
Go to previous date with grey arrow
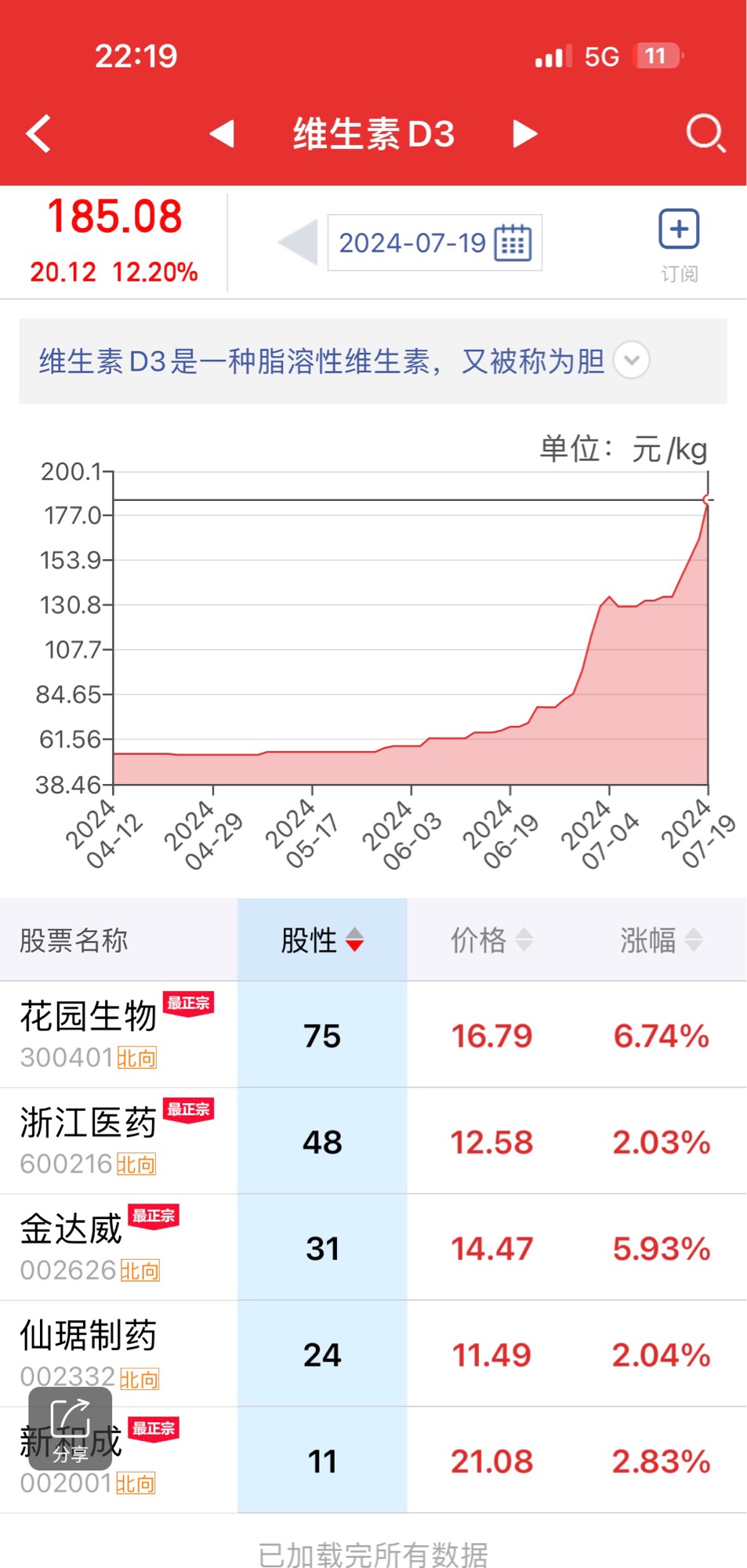(298, 242)
